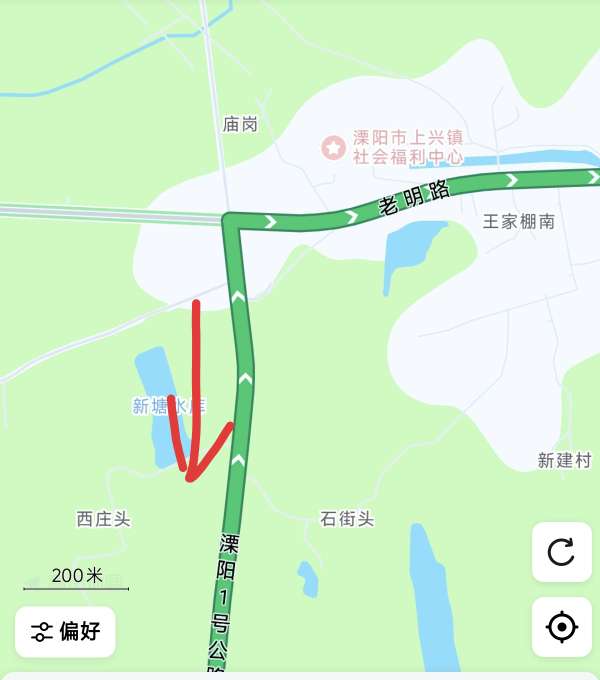Open the 偏好 route preferences

click(x=65, y=631)
